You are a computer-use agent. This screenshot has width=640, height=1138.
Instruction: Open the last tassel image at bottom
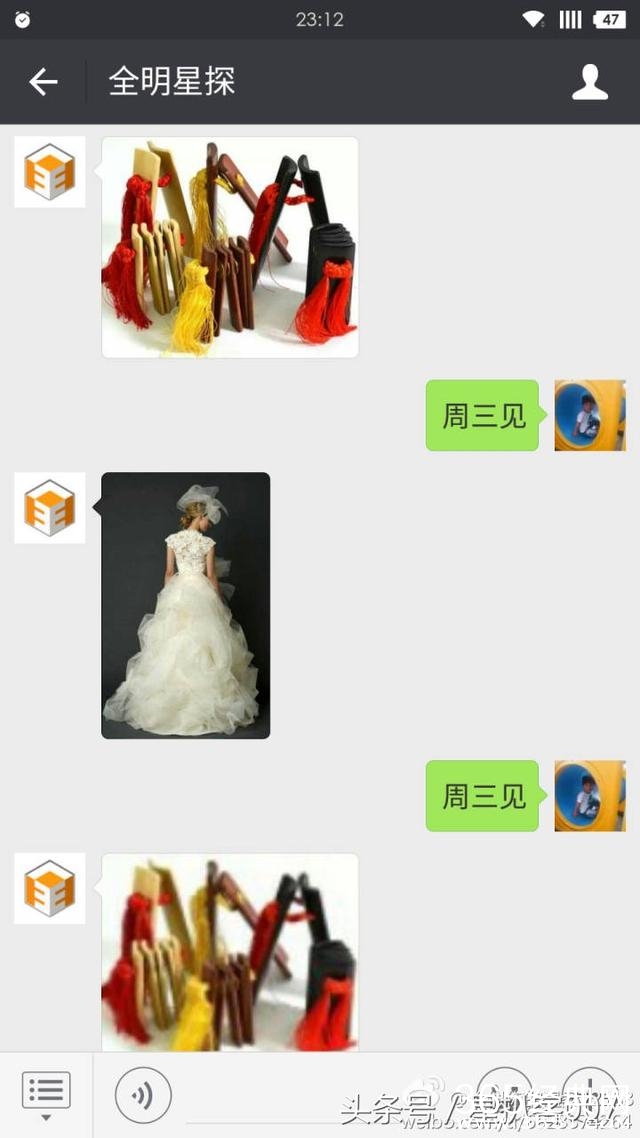[230, 952]
